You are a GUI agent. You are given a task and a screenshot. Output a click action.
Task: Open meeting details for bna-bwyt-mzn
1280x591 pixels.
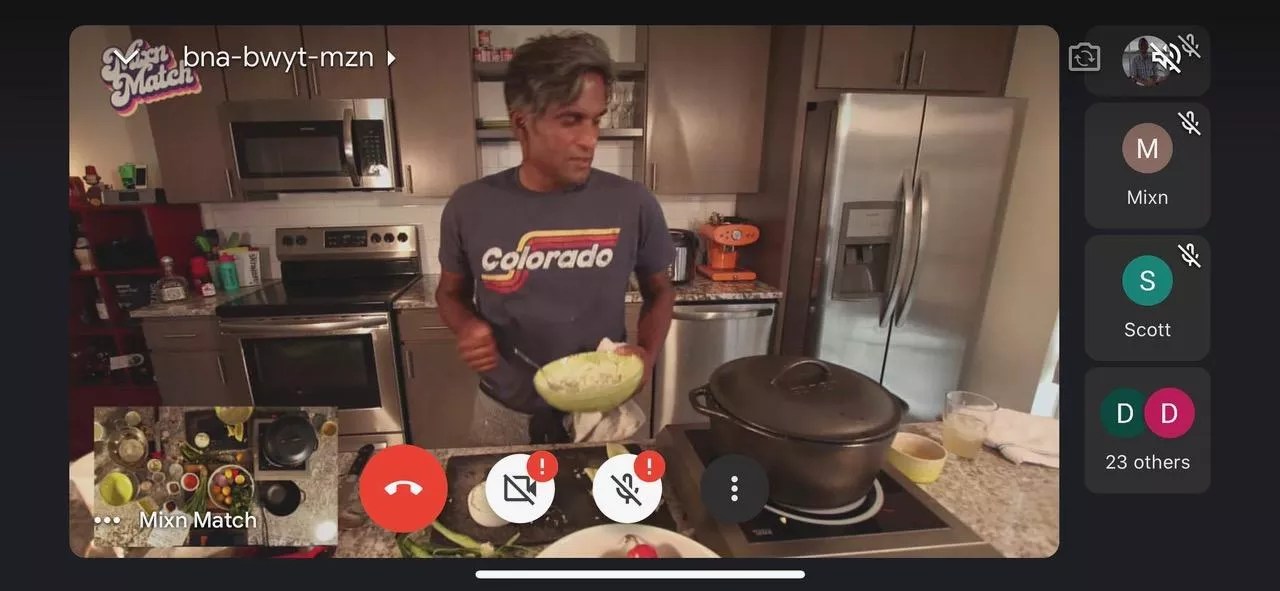click(288, 57)
